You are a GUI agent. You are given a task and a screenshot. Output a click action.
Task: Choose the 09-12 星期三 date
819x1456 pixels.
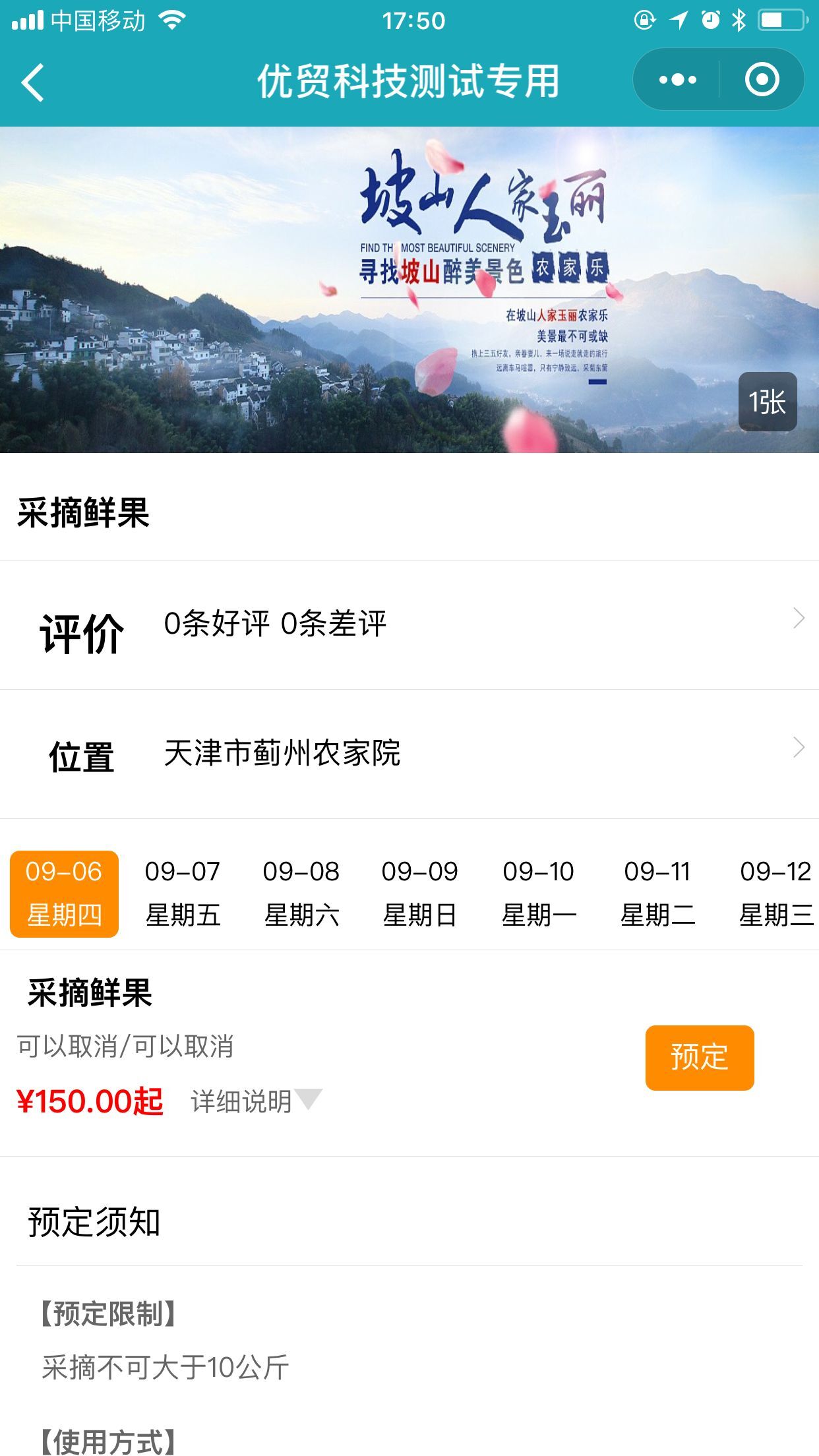coord(776,894)
